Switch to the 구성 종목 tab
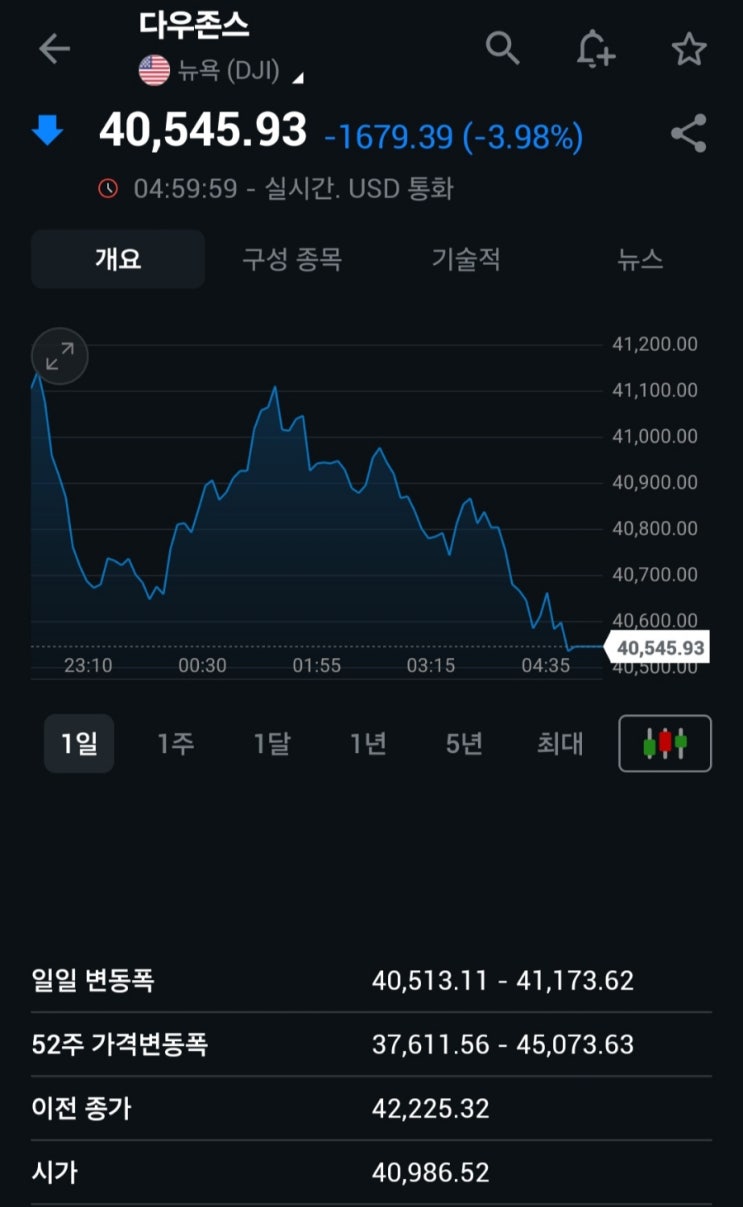This screenshot has height=1207, width=743. pos(292,260)
